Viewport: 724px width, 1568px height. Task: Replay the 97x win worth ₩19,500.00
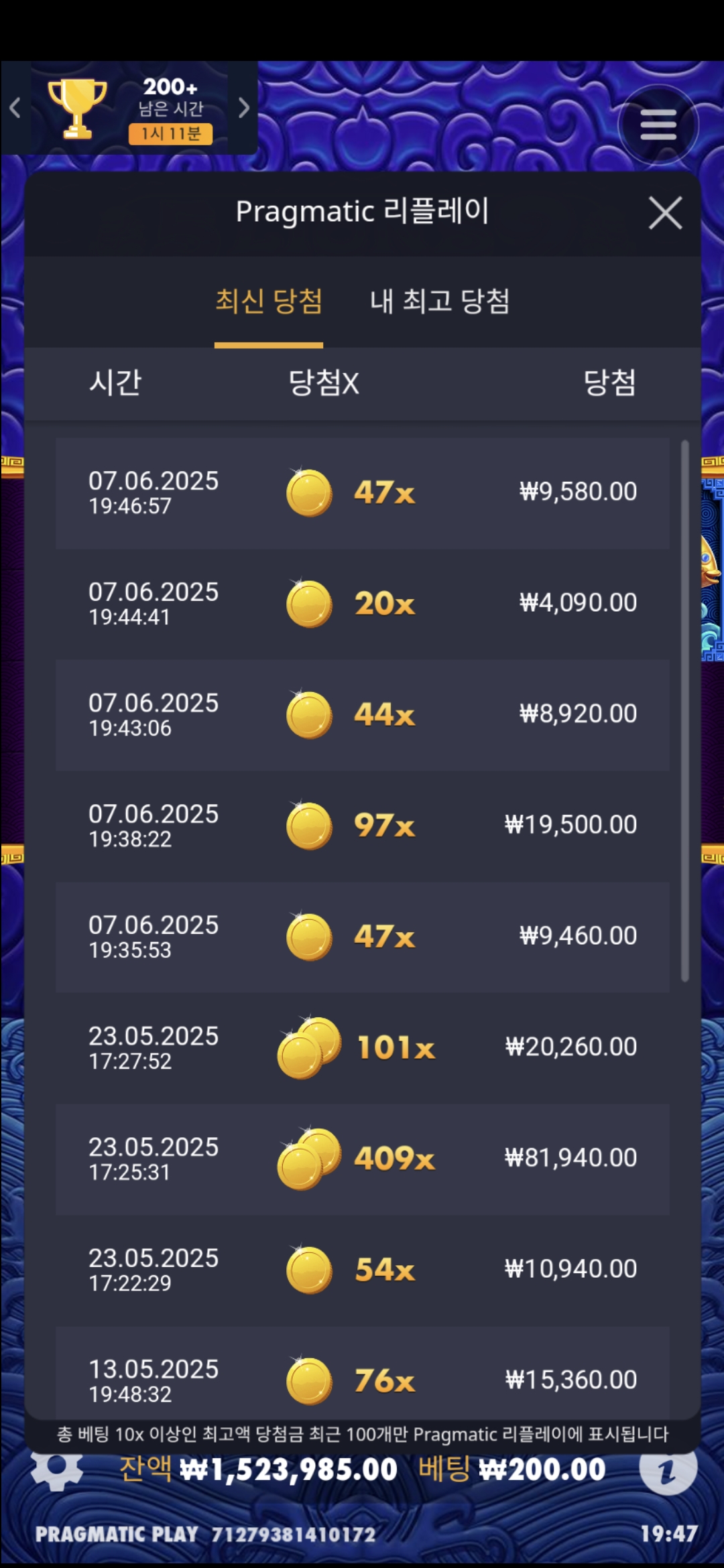click(x=362, y=826)
